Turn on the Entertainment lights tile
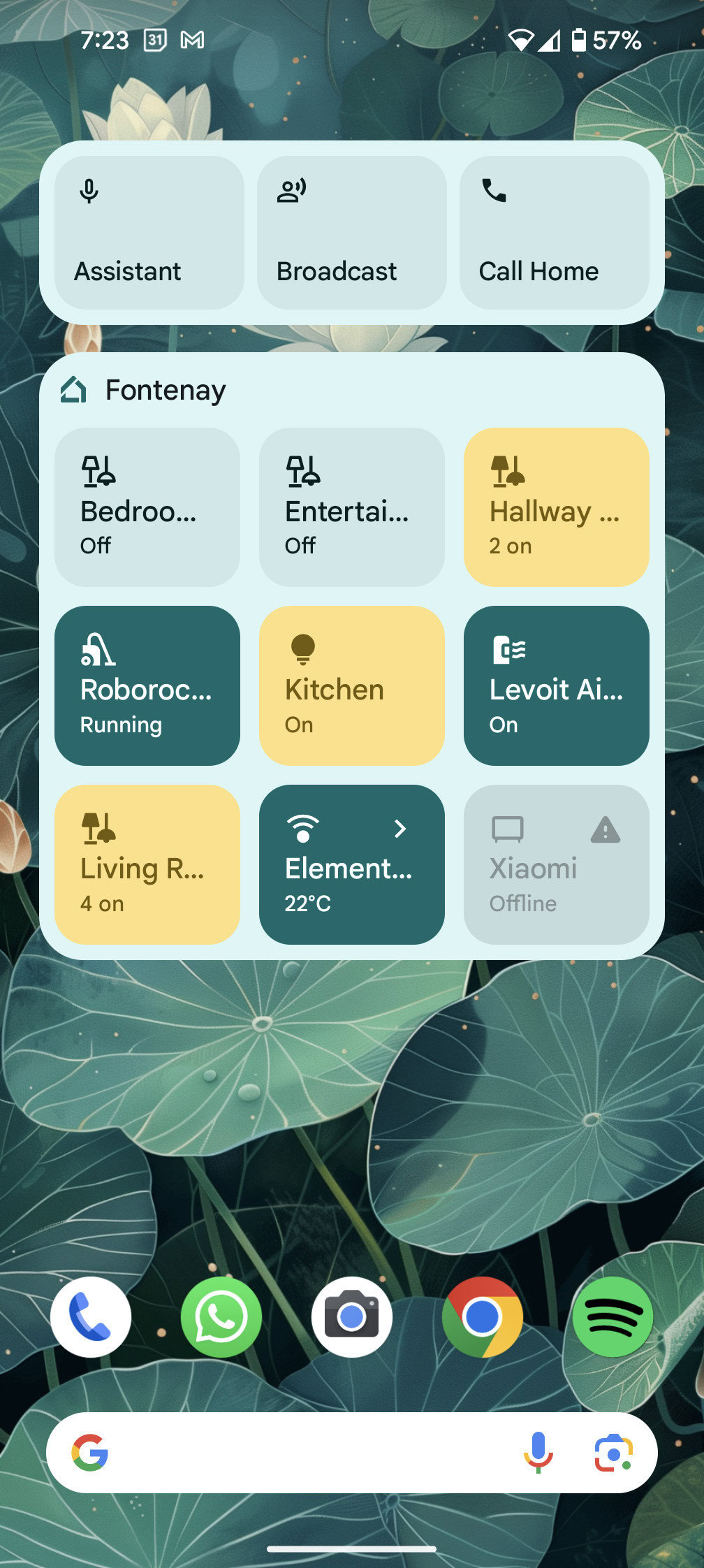 [351, 507]
